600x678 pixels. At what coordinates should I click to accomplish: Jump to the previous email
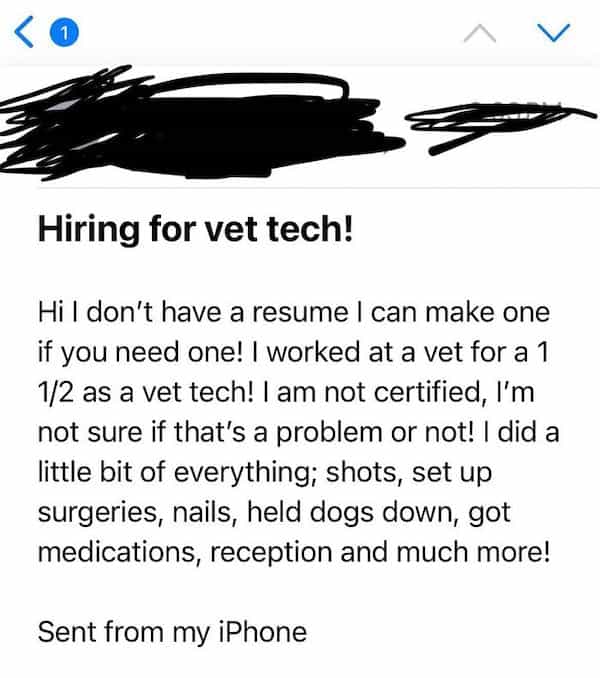pyautogui.click(x=481, y=33)
